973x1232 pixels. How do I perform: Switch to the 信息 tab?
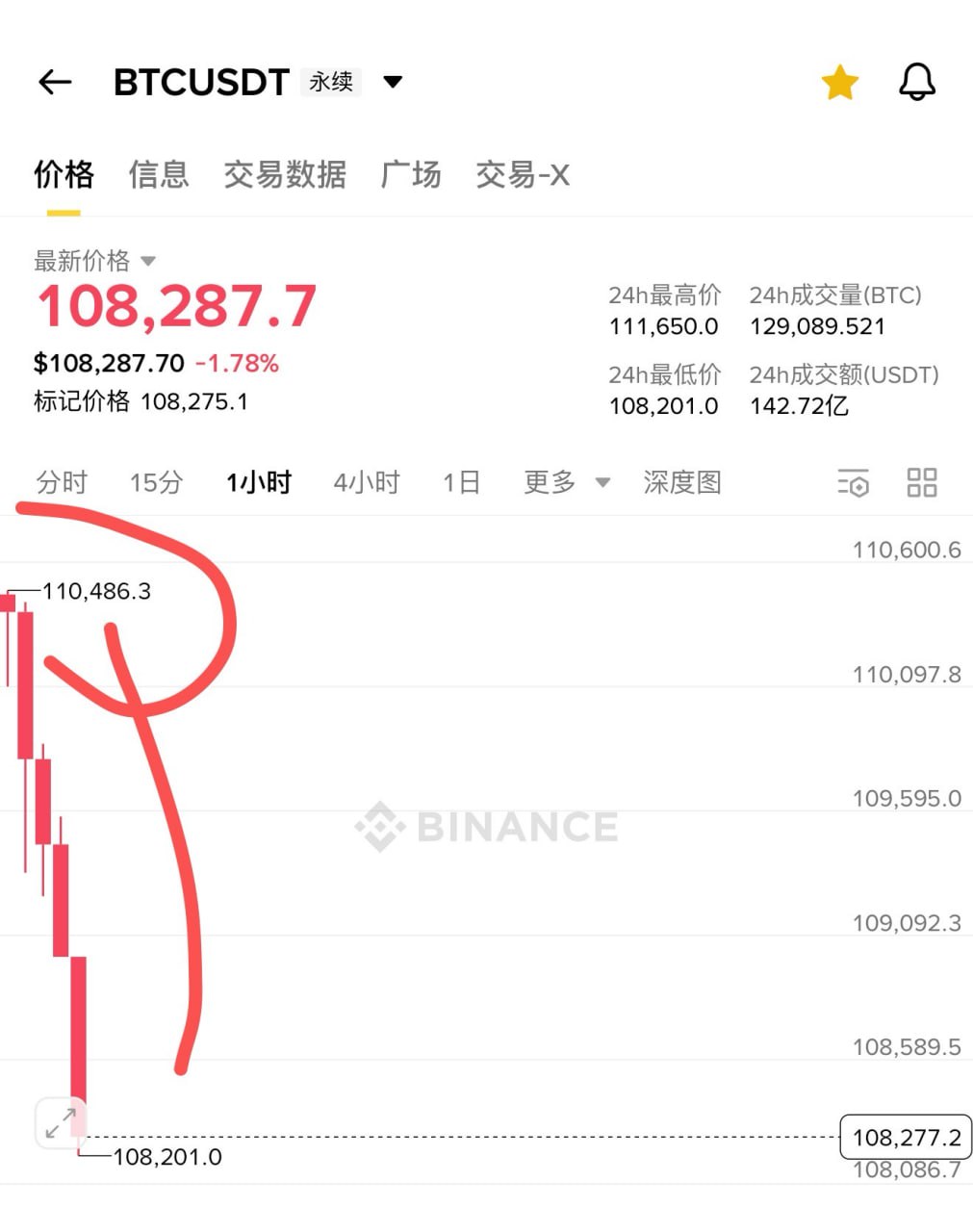pyautogui.click(x=159, y=175)
